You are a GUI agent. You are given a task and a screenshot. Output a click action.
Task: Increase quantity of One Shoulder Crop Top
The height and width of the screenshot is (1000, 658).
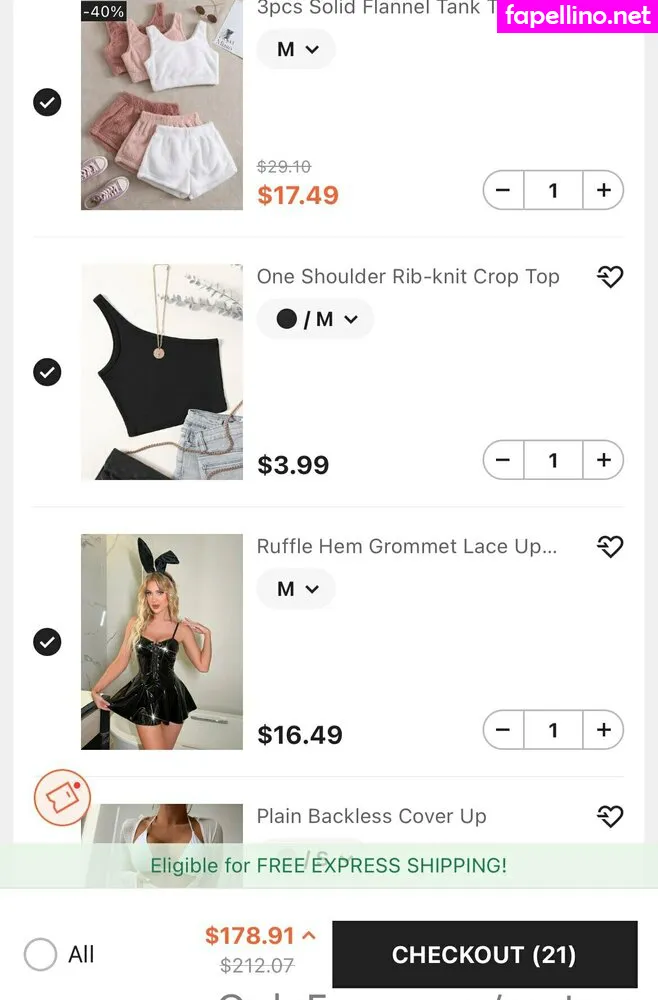603,460
